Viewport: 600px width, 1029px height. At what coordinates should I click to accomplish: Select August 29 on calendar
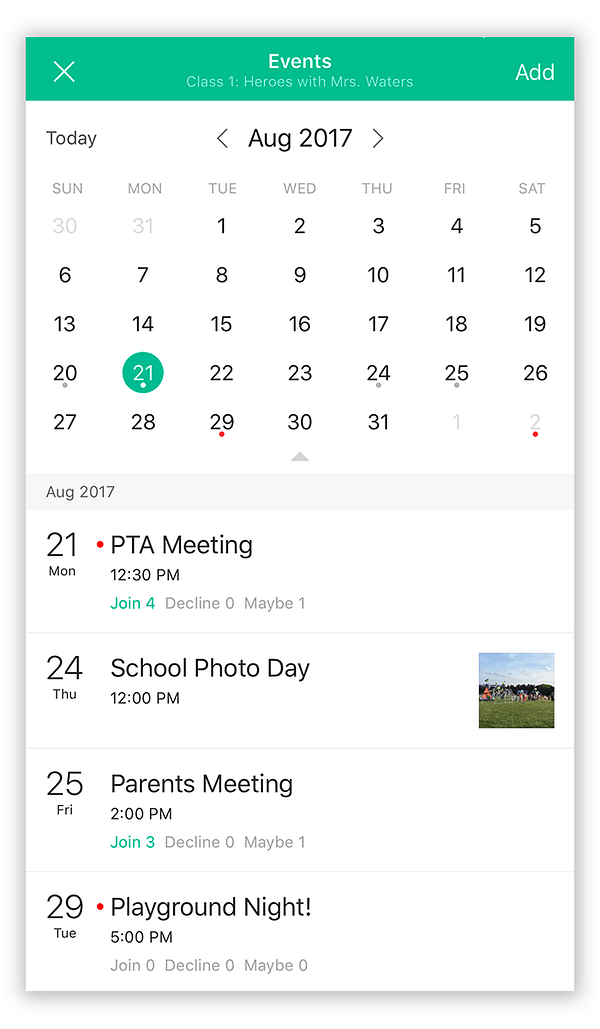click(221, 422)
